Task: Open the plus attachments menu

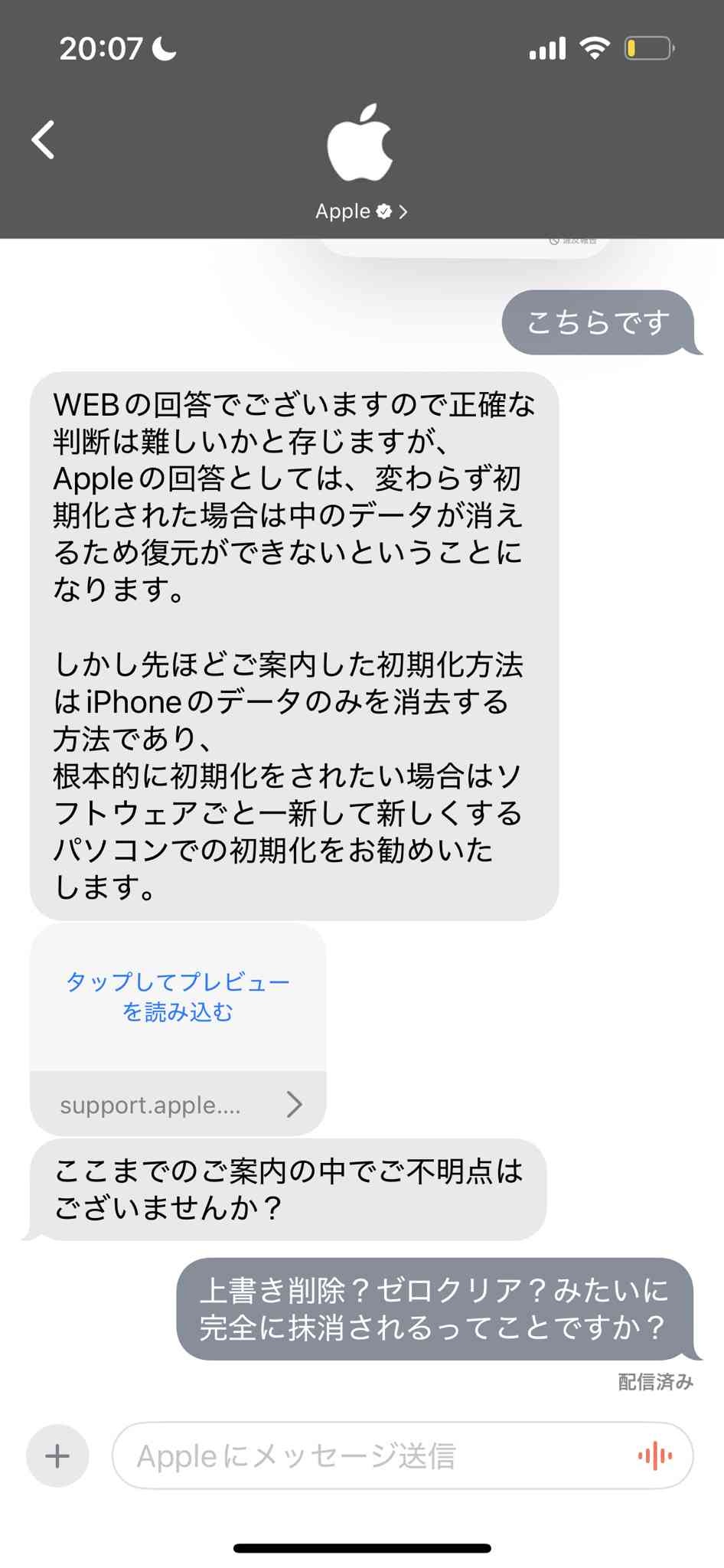Action: [57, 1455]
